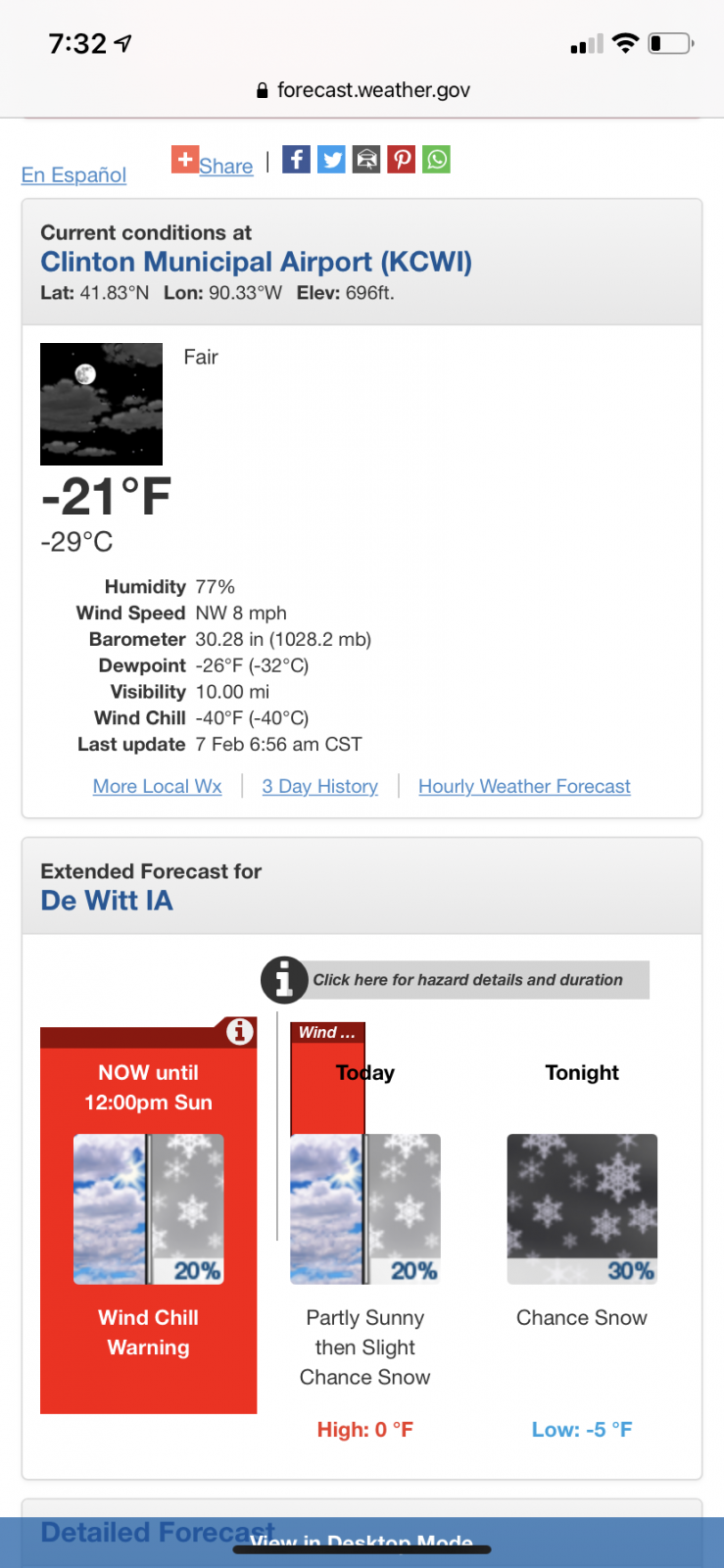The height and width of the screenshot is (1568, 724).
Task: Tap the forecast.weather.gov address bar
Action: tap(362, 90)
